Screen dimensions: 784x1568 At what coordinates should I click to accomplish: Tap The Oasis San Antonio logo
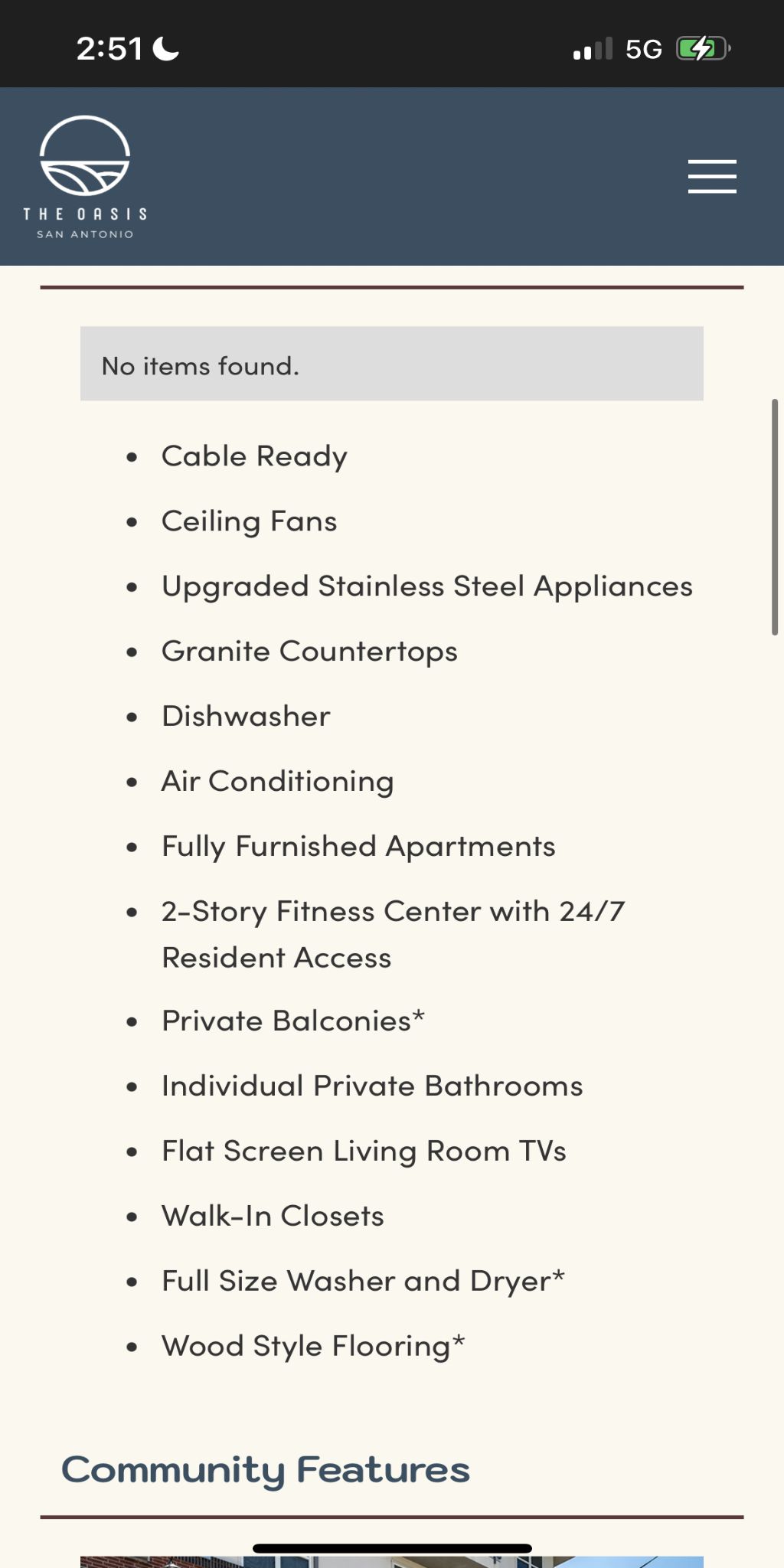tap(85, 178)
